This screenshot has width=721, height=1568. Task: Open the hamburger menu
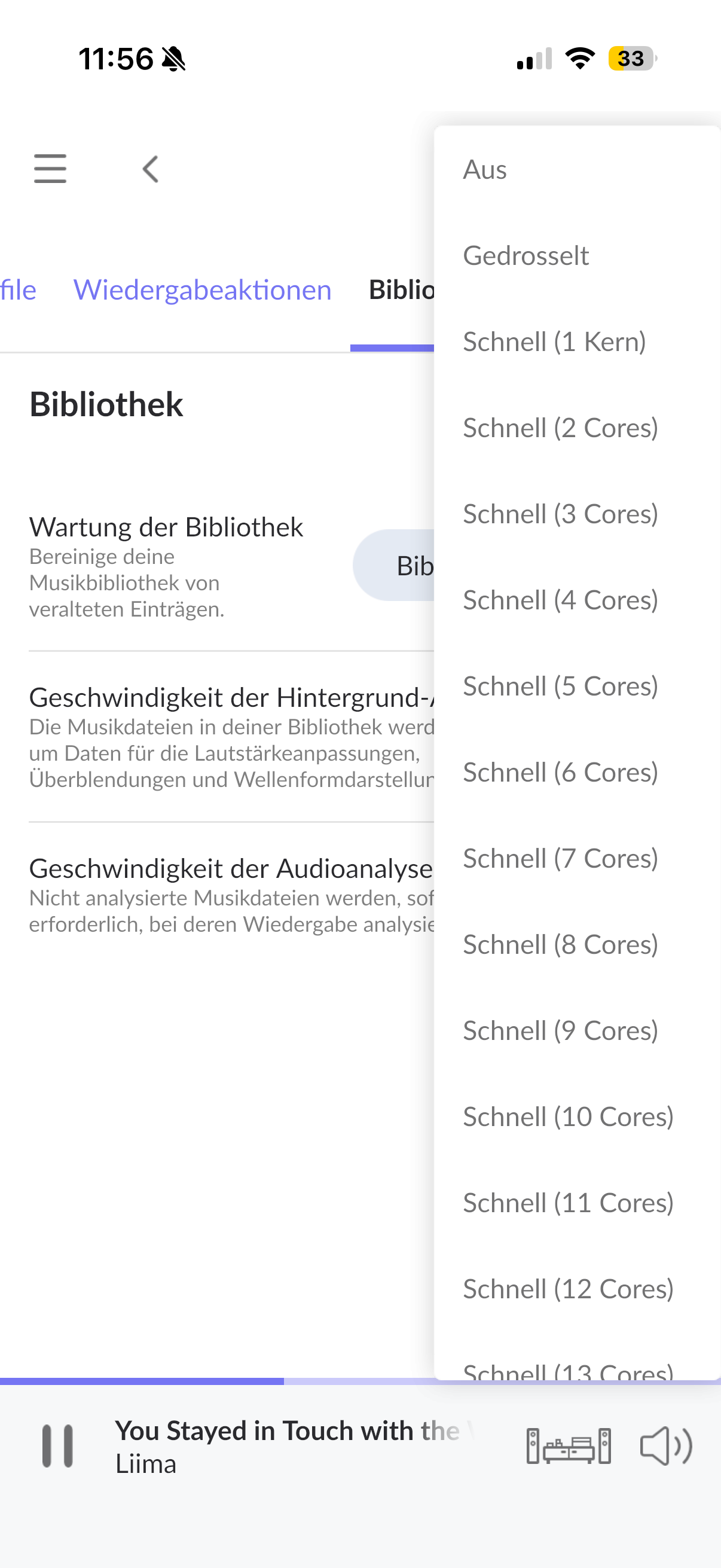coord(50,169)
